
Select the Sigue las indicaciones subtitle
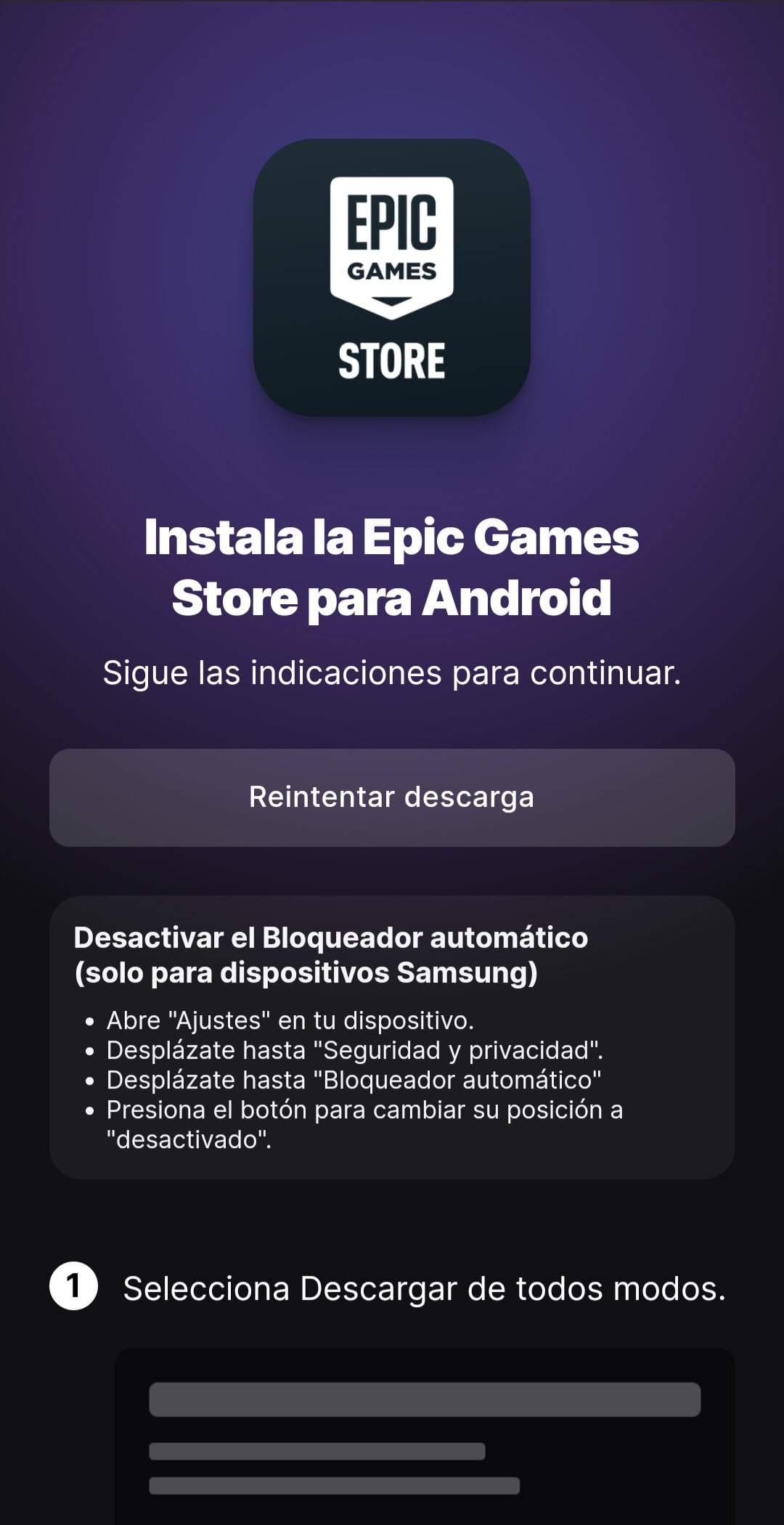coord(391,673)
